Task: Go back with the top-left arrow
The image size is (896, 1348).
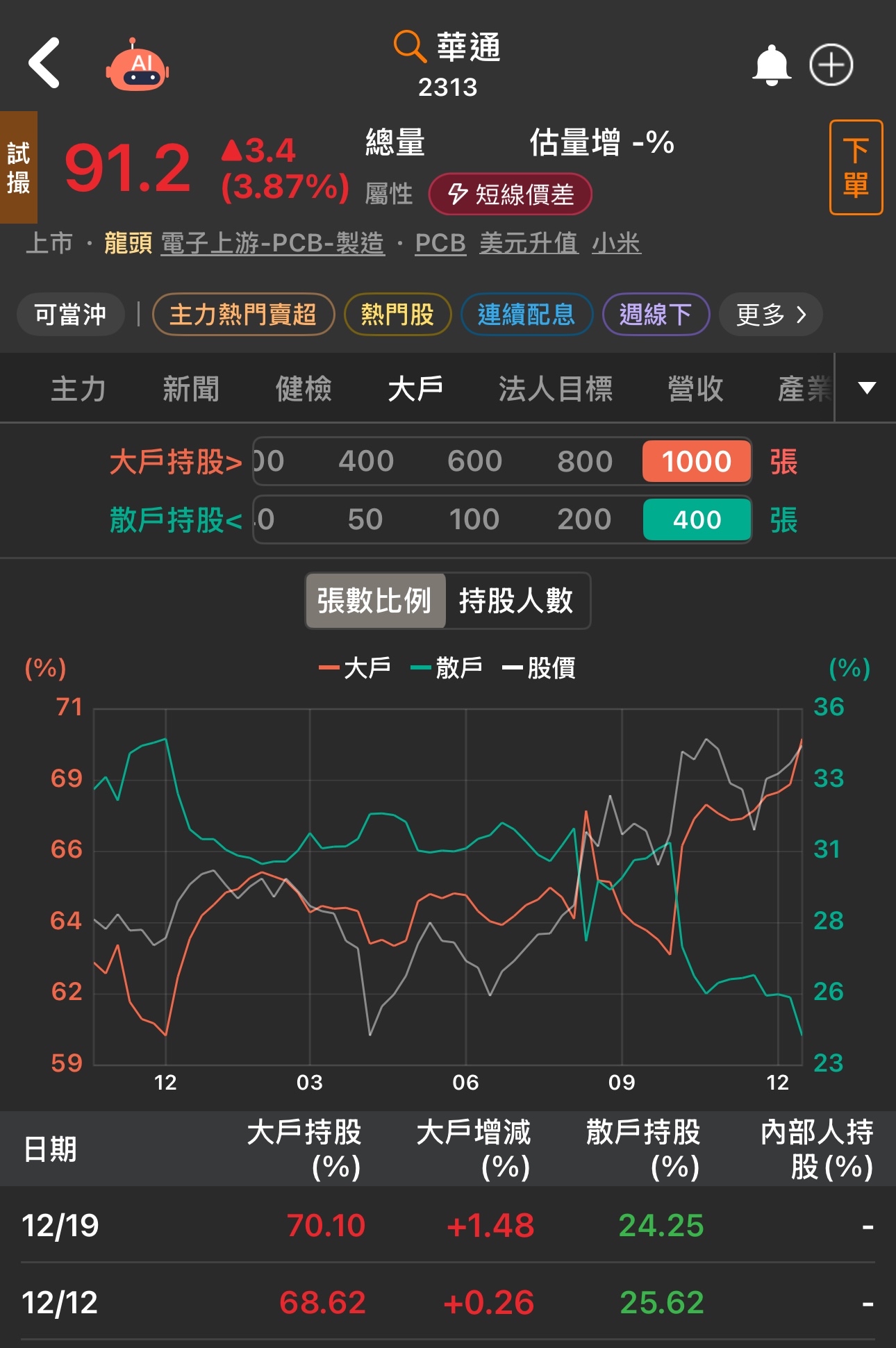Action: pyautogui.click(x=44, y=63)
